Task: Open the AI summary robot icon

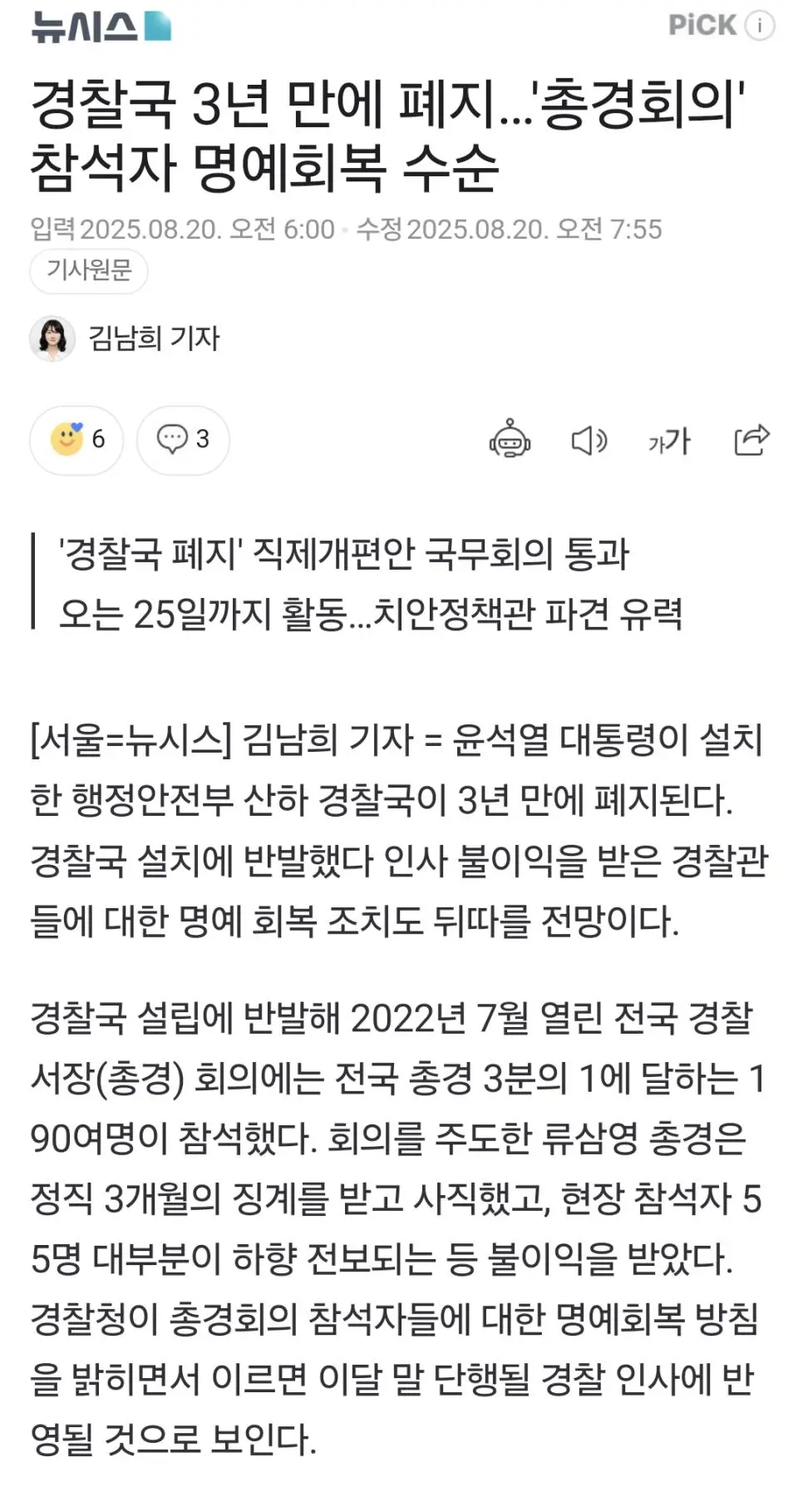Action: click(x=510, y=440)
